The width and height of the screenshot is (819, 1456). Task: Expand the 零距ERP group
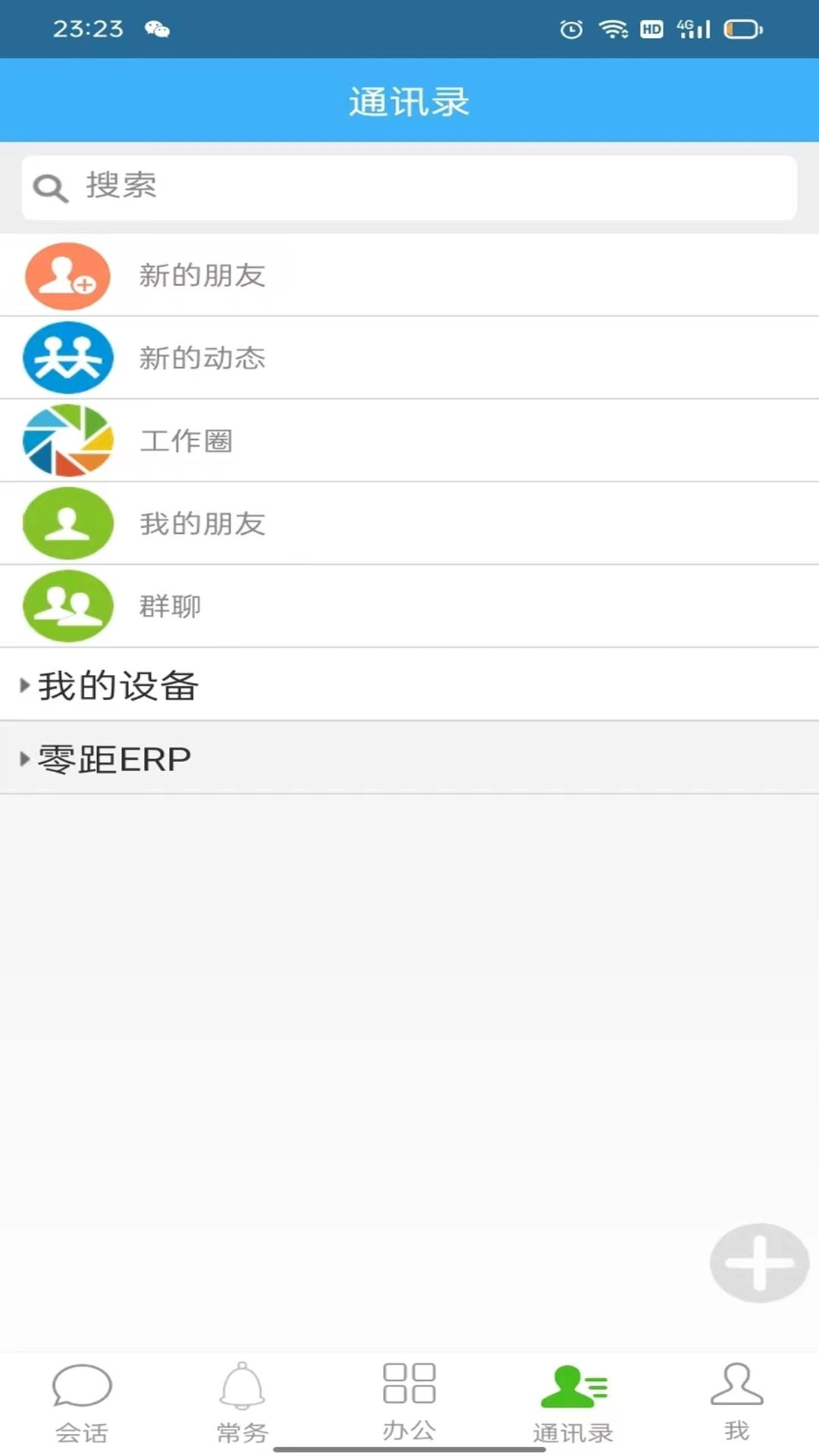tap(114, 758)
